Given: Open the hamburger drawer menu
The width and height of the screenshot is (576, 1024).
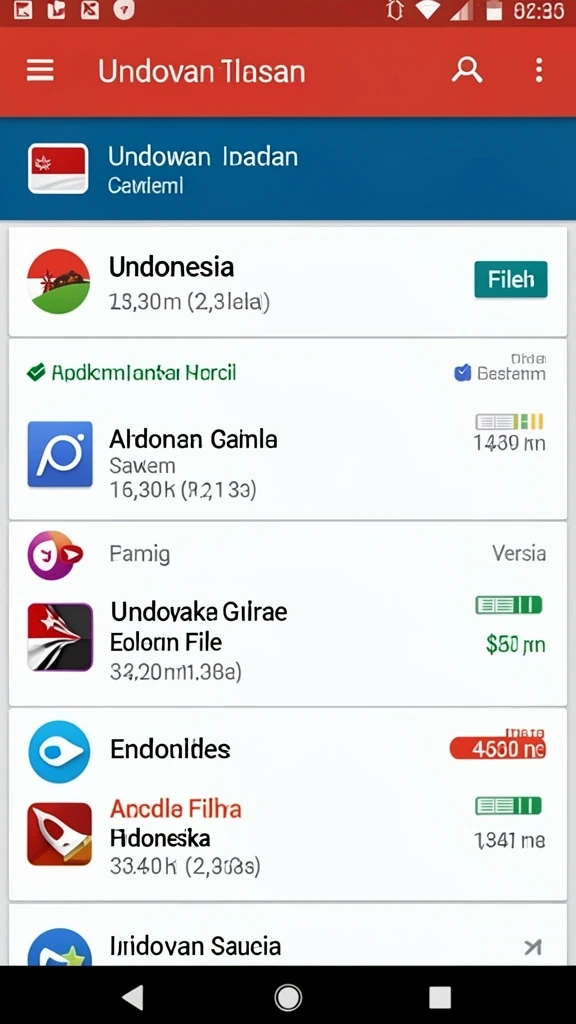Looking at the screenshot, I should coord(40,70).
